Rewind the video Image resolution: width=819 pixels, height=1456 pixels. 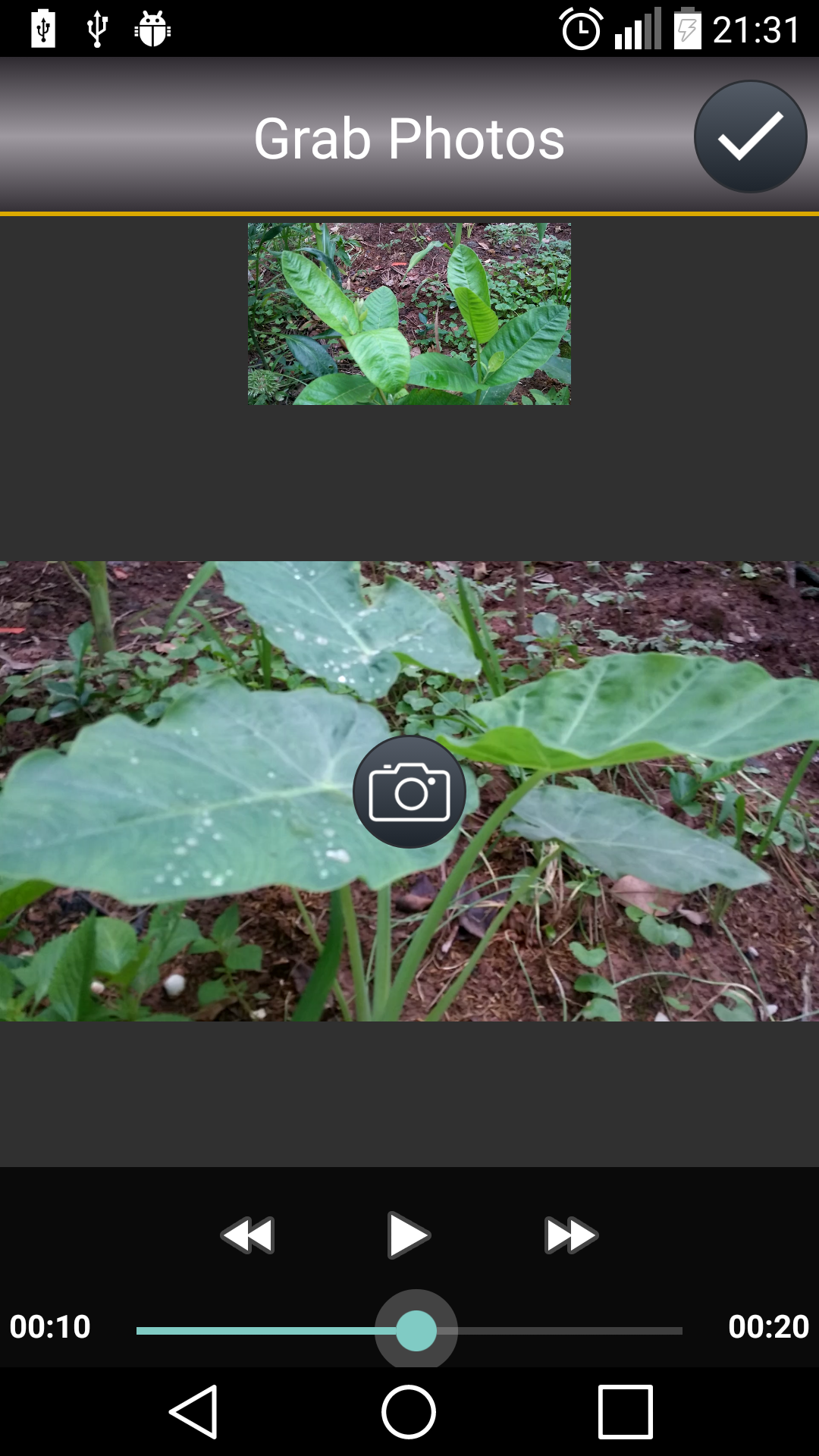[x=248, y=1235]
